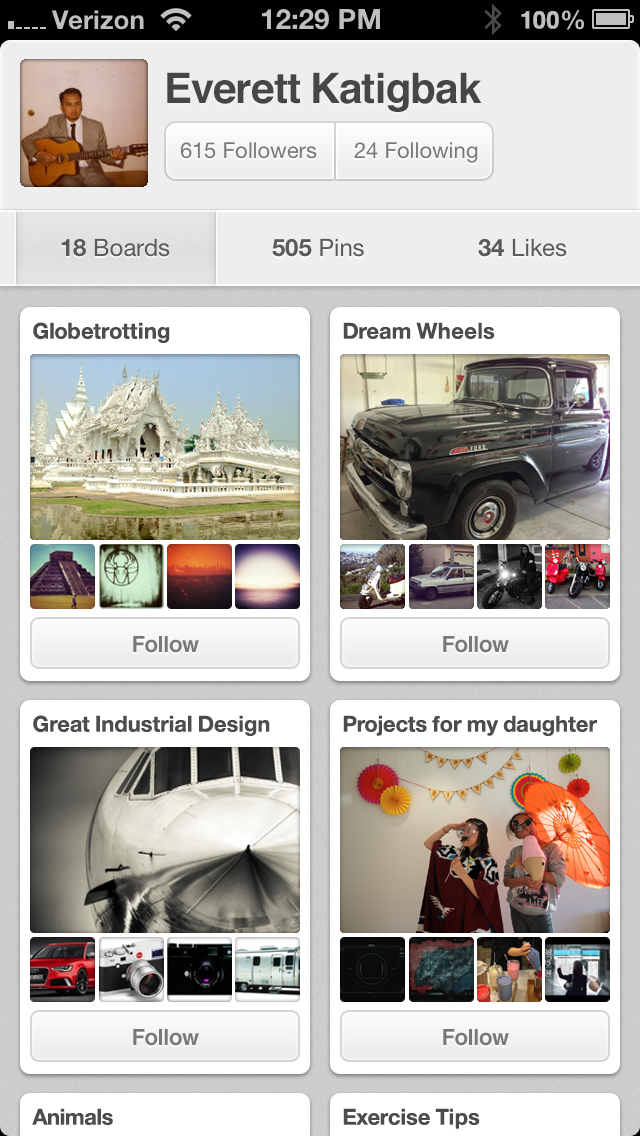This screenshot has width=640, height=1136.
Task: Open the Globetrotting board cover image
Action: [x=165, y=447]
